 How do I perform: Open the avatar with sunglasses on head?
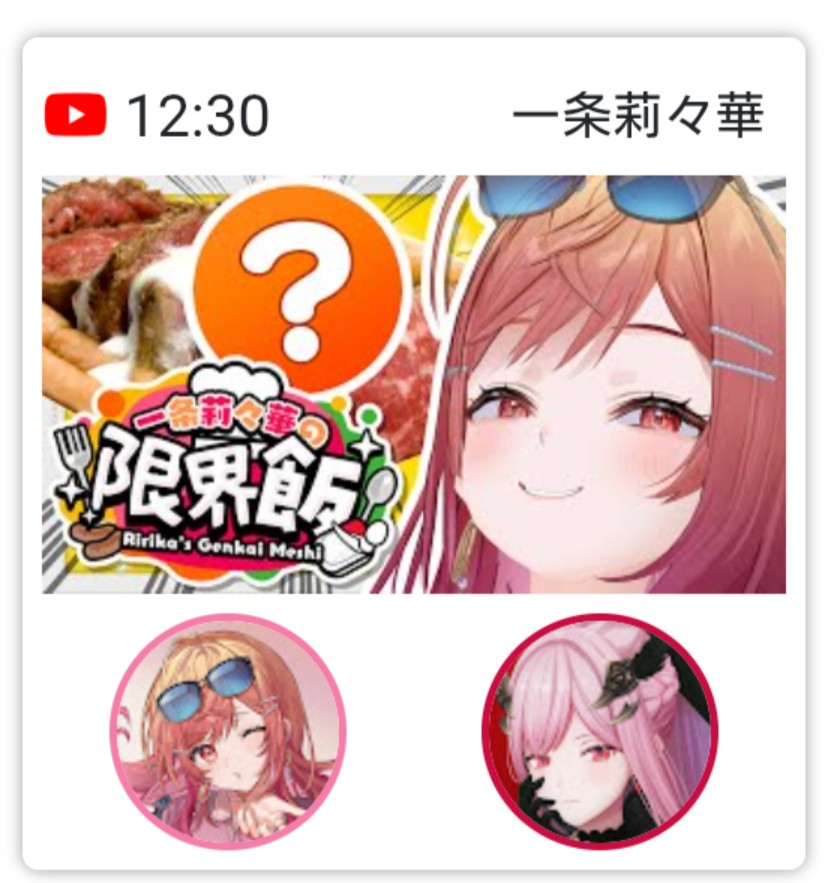pos(228,731)
